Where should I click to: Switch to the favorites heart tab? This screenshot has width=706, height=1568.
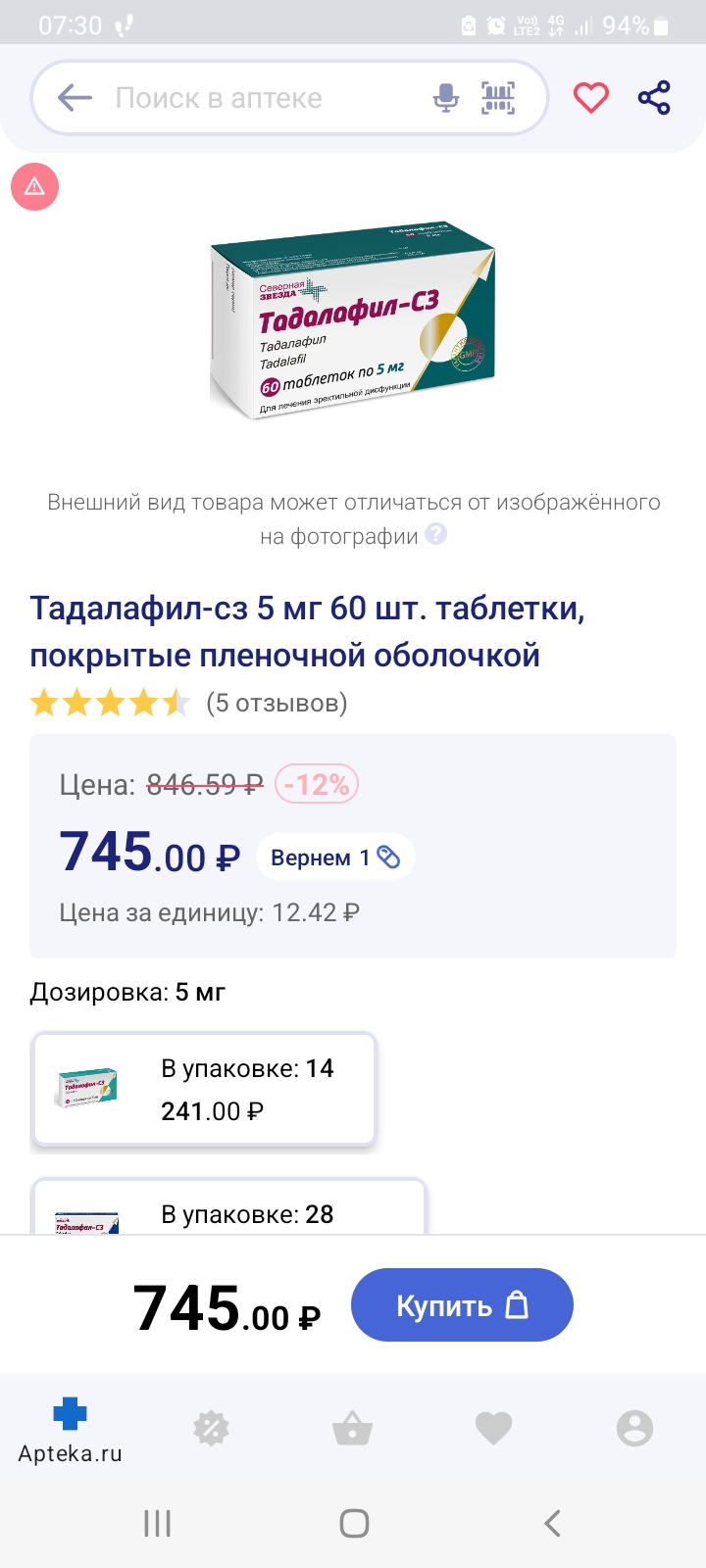pos(493,1429)
